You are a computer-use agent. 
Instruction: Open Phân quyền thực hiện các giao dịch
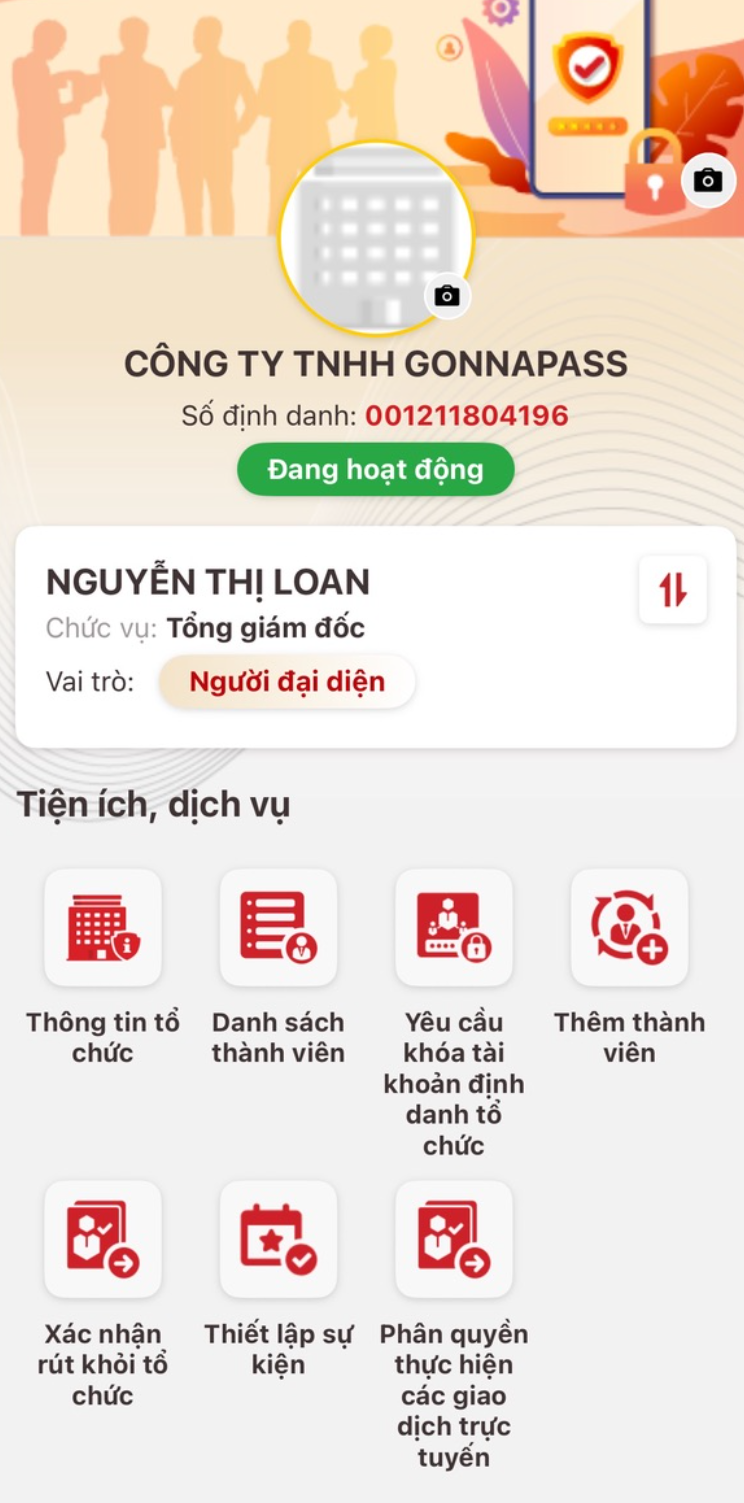pos(454,1239)
